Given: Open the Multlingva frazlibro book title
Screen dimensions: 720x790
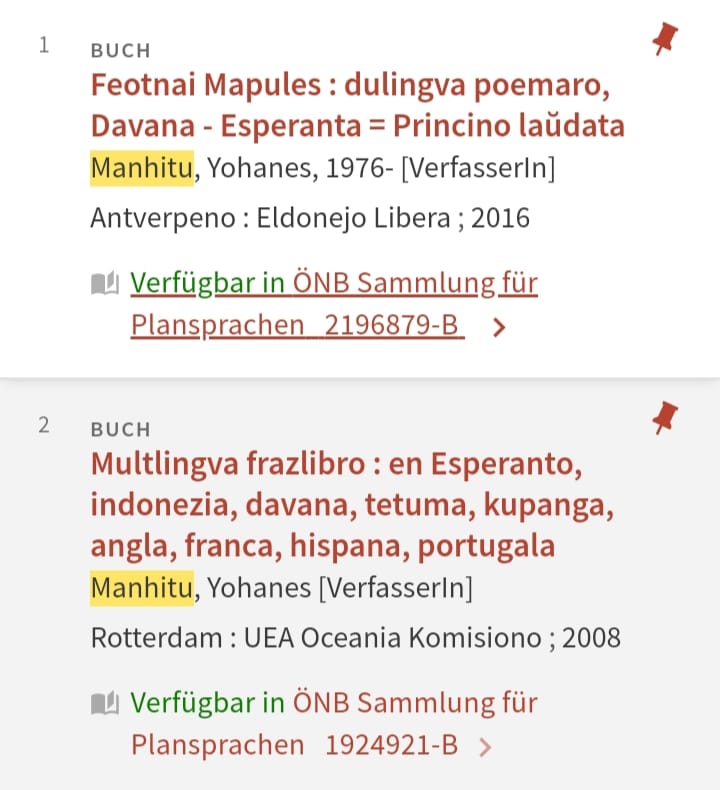Looking at the screenshot, I should pyautogui.click(x=352, y=504).
